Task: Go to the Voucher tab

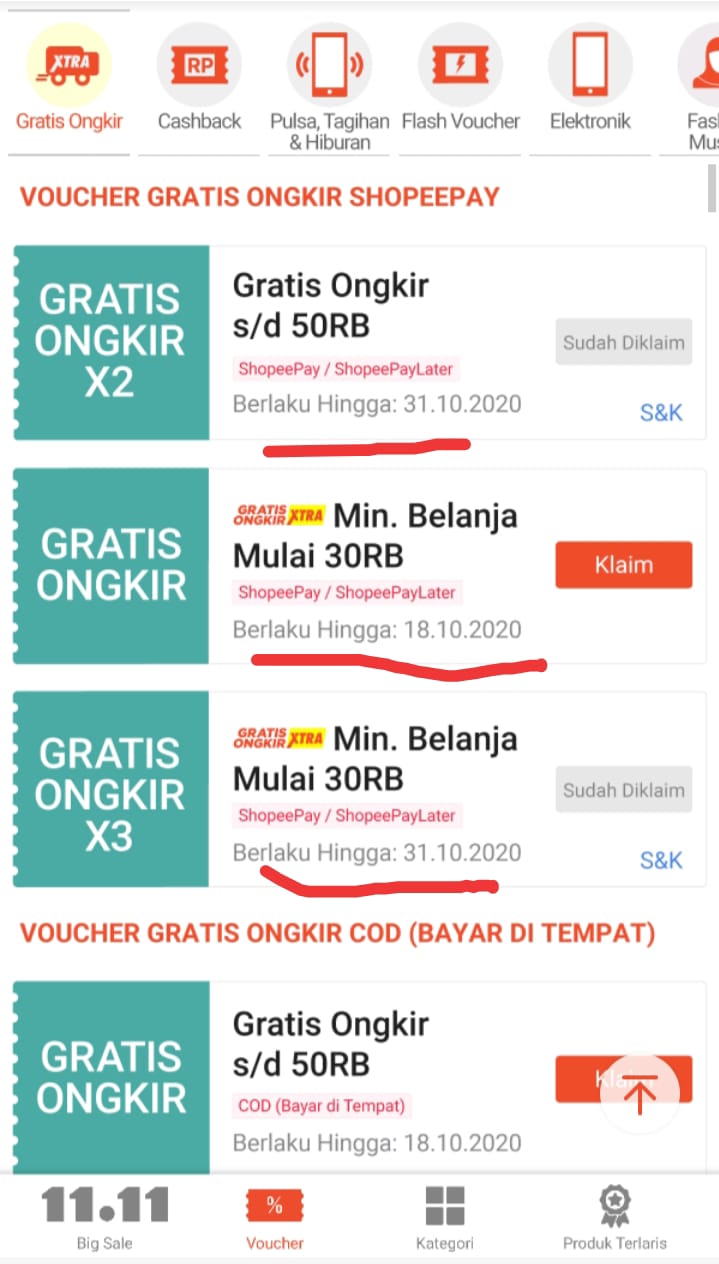Action: point(275,1217)
